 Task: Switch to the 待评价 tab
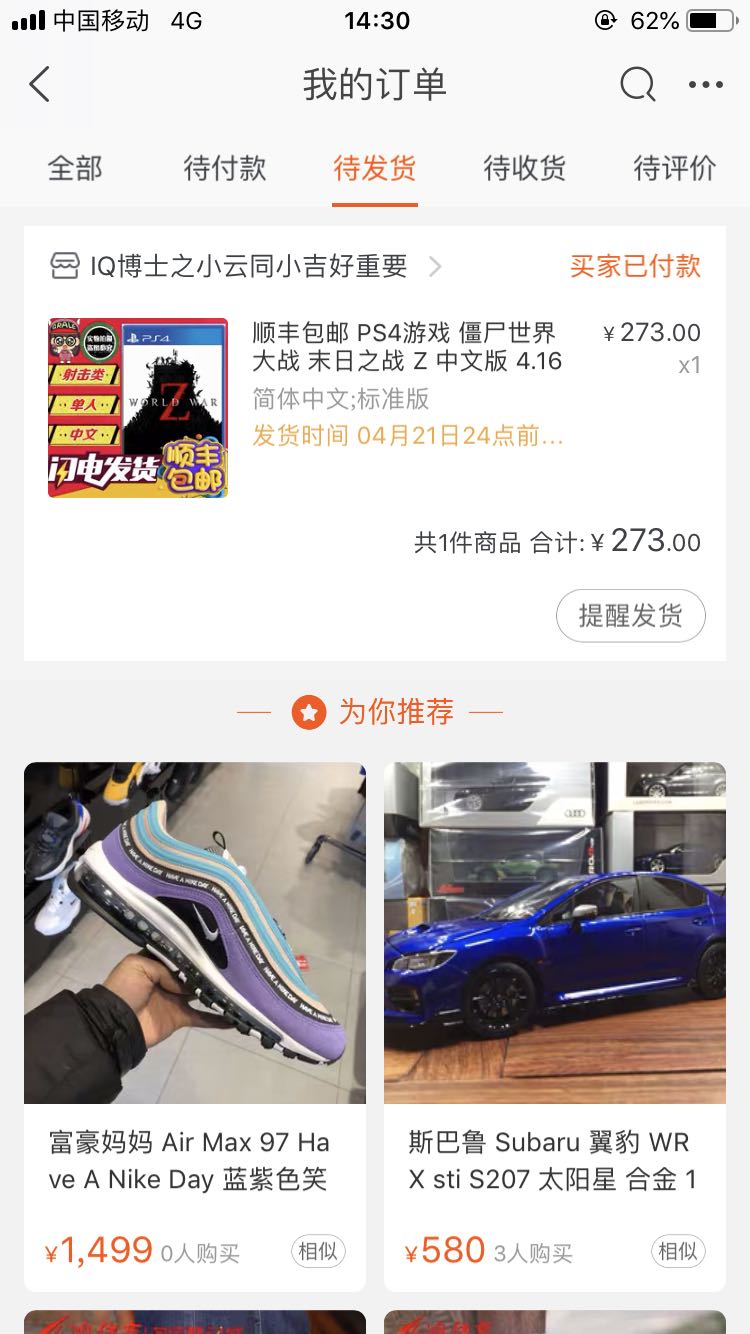pos(675,168)
